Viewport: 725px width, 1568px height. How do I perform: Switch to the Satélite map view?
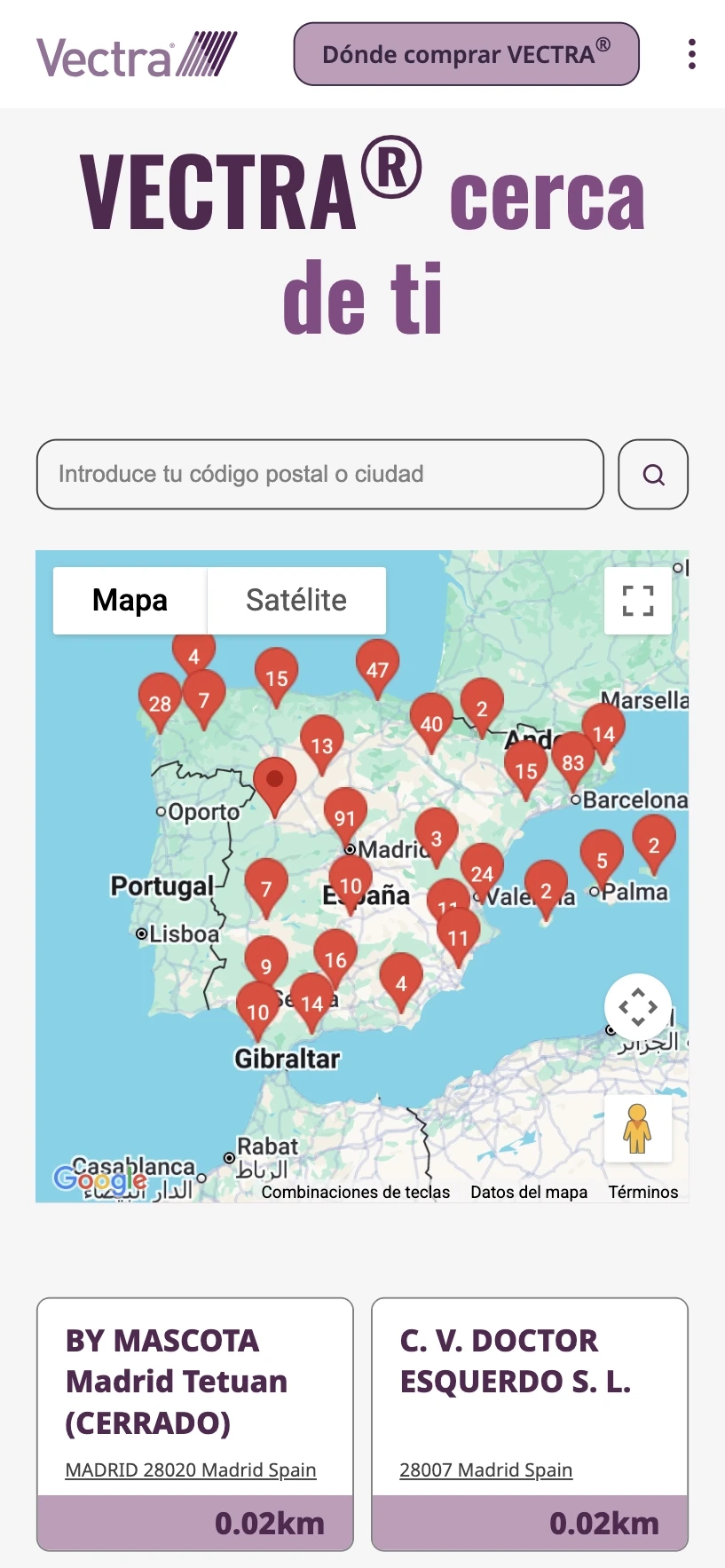pos(296,601)
